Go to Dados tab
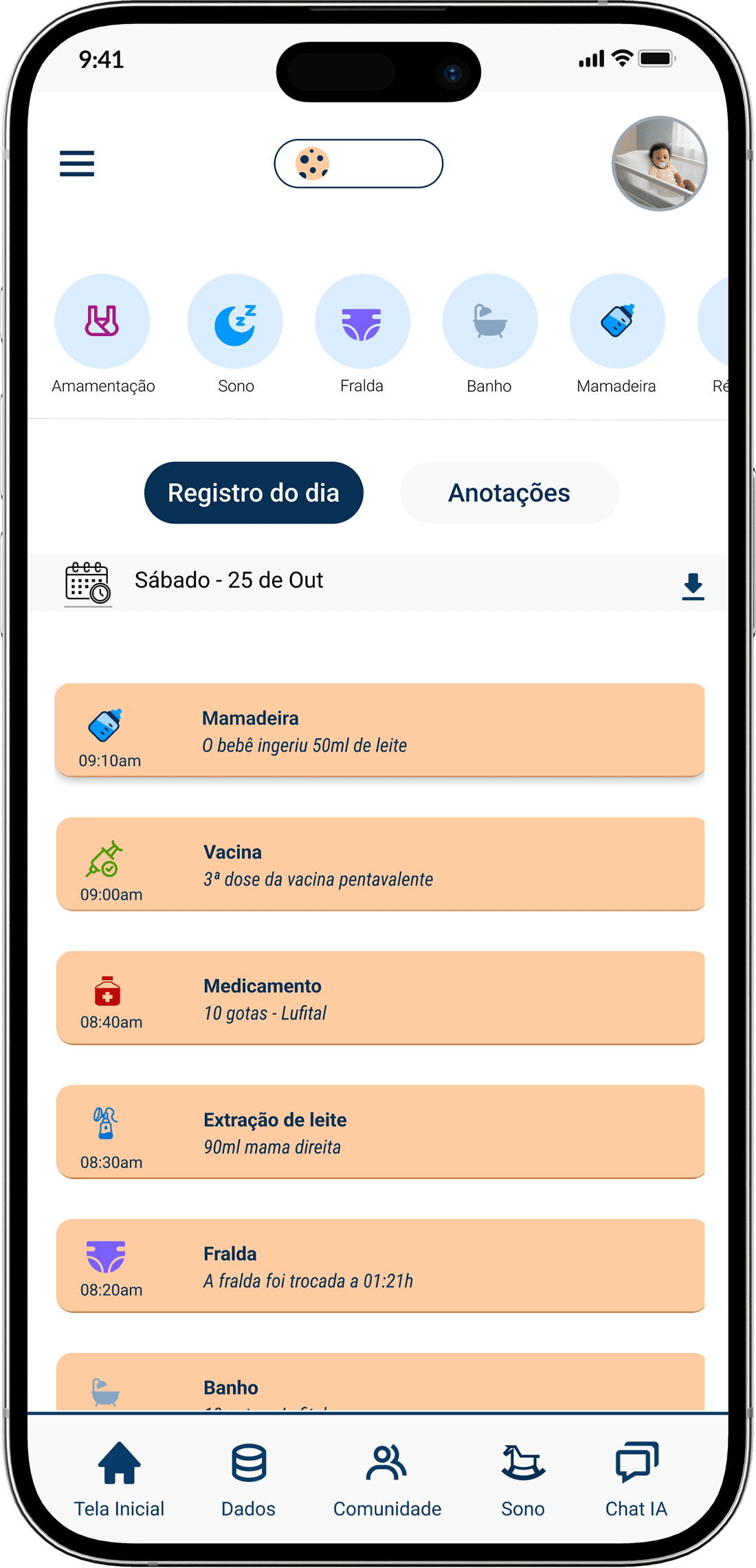Viewport: 756px width, 1568px height. (248, 1480)
